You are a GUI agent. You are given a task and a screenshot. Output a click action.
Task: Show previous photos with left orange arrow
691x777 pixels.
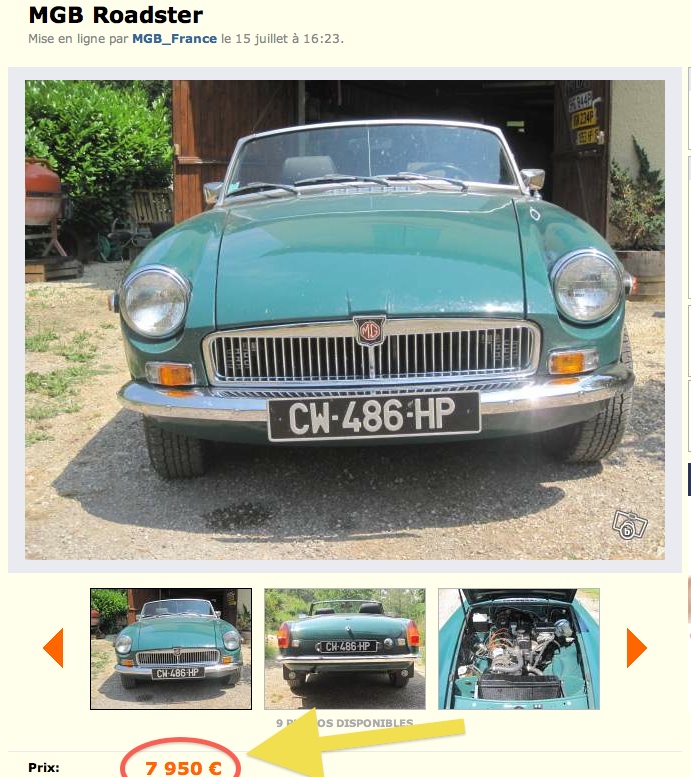[x=53, y=648]
